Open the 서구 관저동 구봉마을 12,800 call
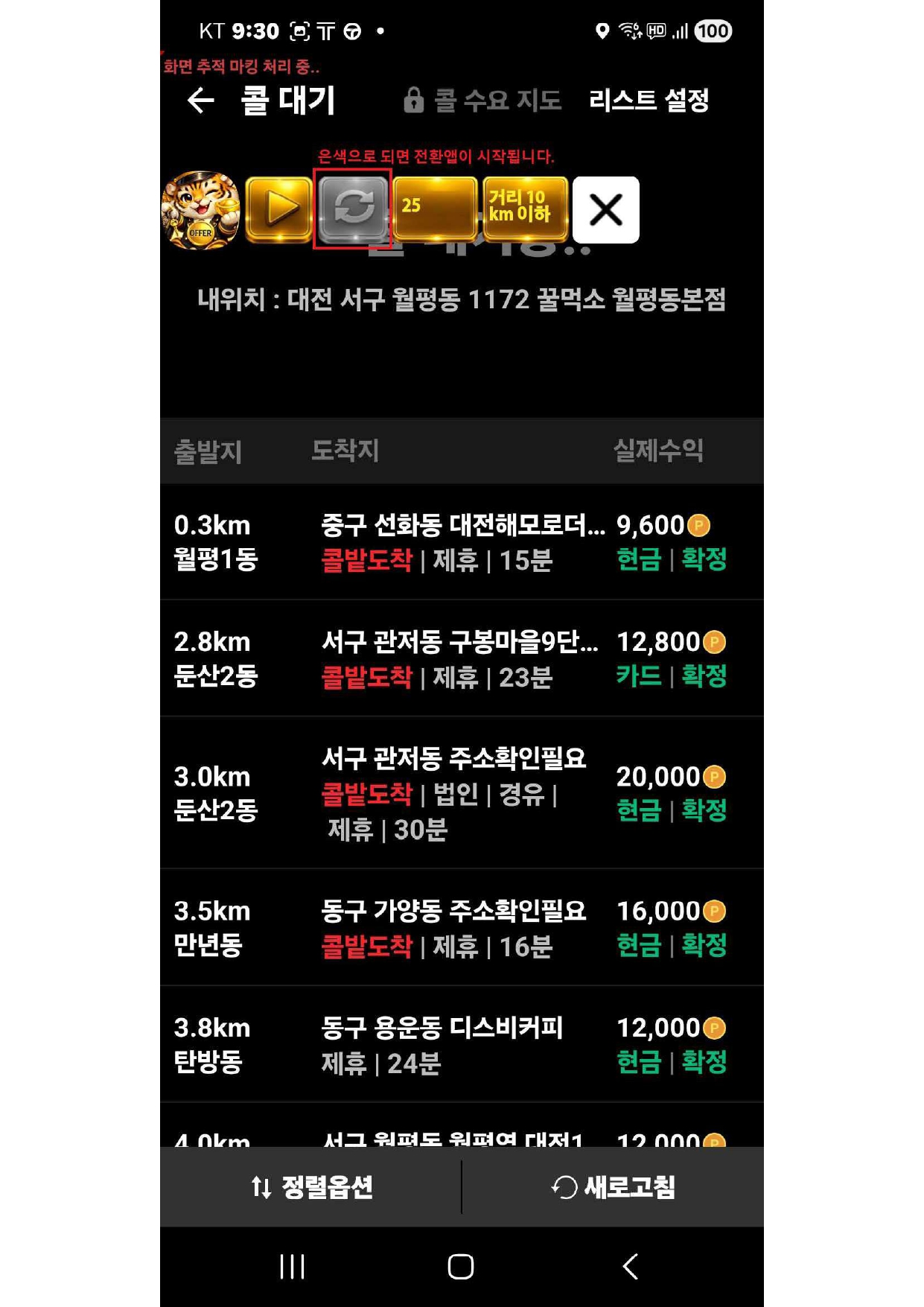This screenshot has width=924, height=1307. point(462,658)
